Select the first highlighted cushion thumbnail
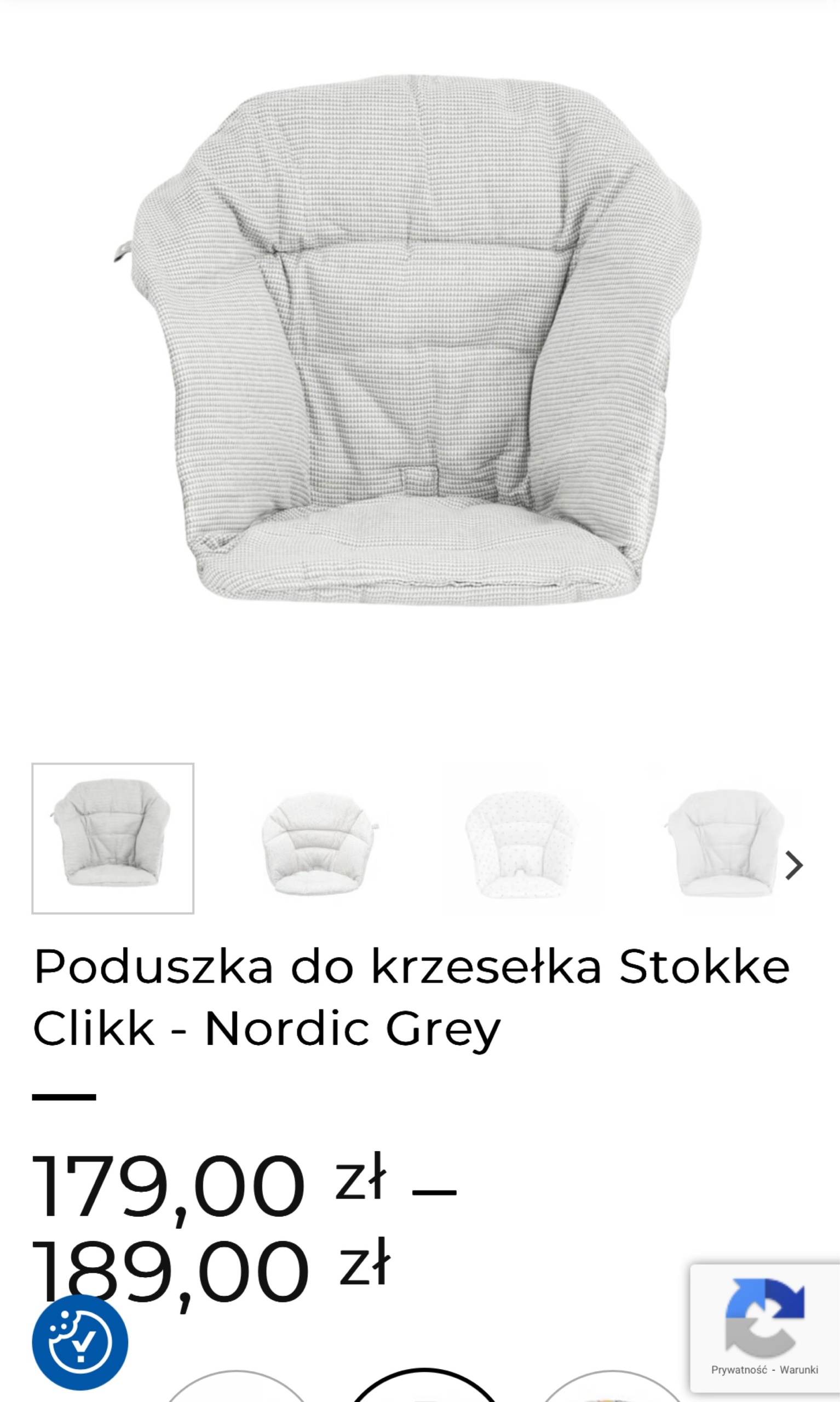The width and height of the screenshot is (840, 1402). (x=113, y=838)
